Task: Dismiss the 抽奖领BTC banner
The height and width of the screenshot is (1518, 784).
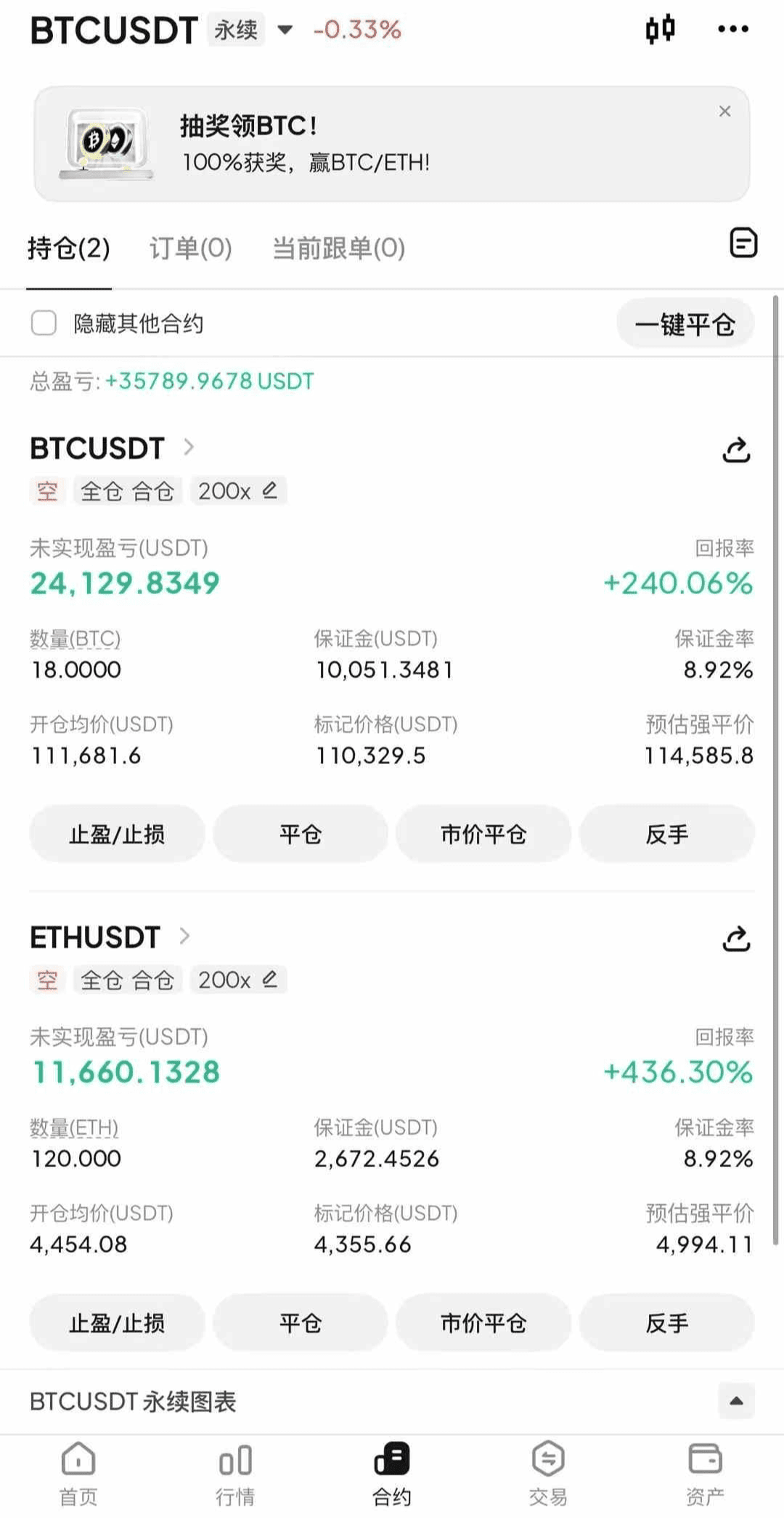Action: point(724,111)
